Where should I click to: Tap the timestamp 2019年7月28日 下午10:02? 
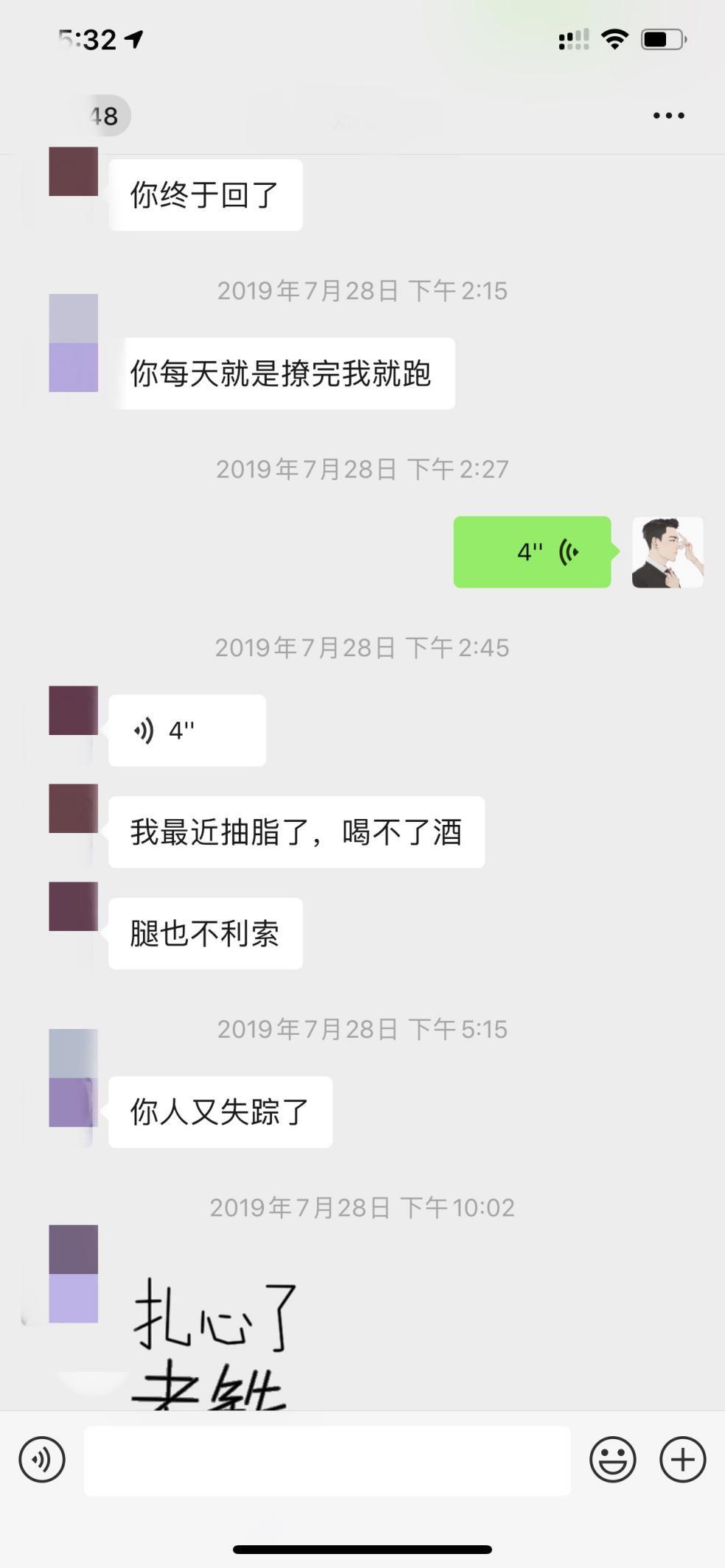362,1206
